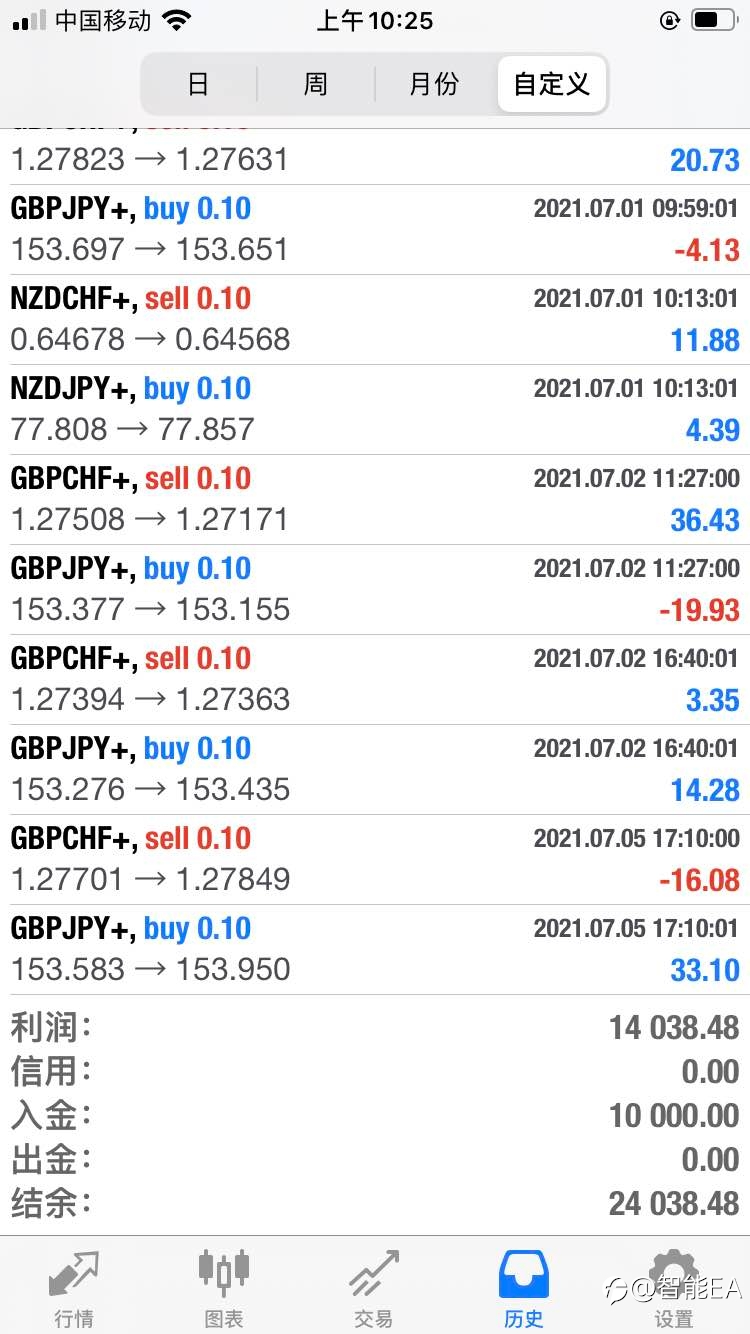Go to the 图表 chart tab
Viewport: 750px width, 1334px height.
(x=224, y=1288)
